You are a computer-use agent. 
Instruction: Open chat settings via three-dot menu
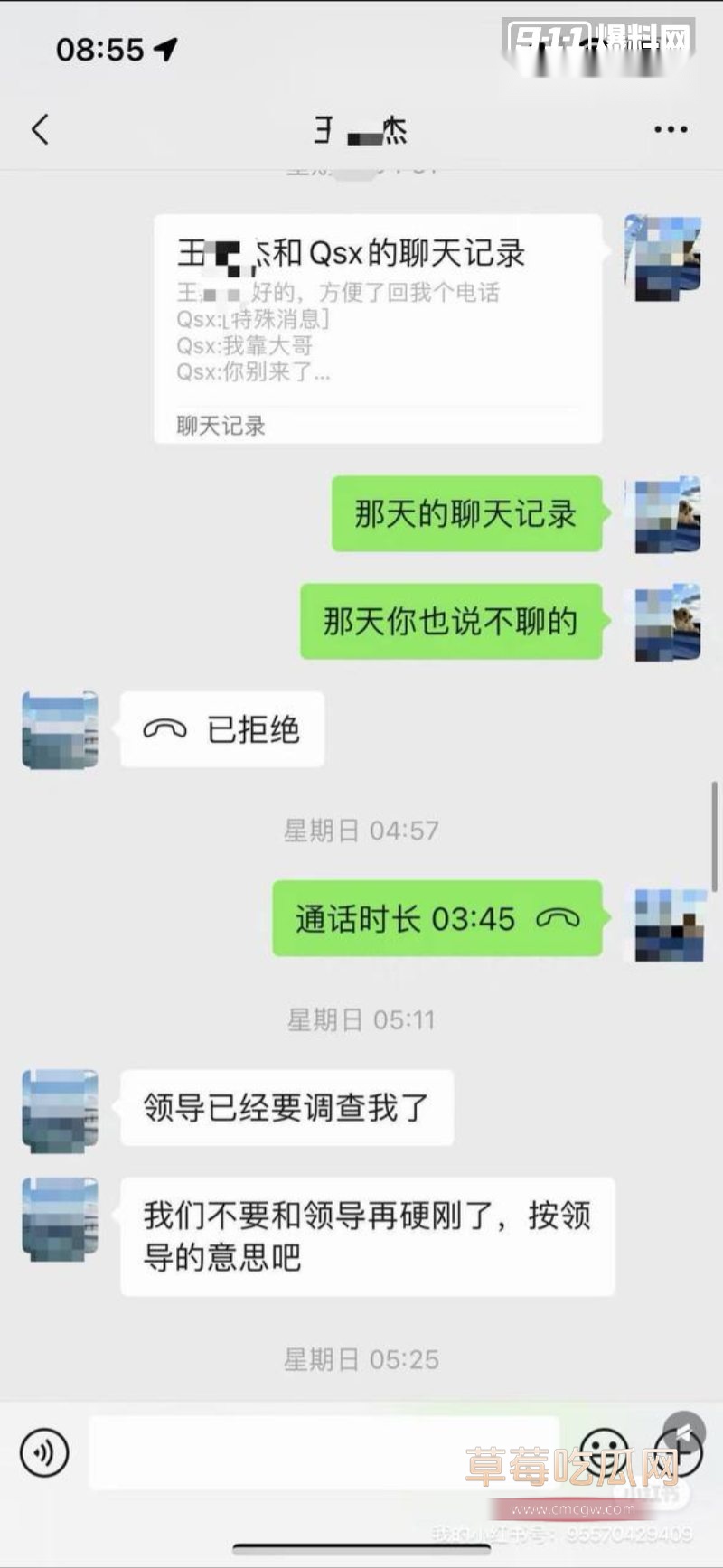pyautogui.click(x=669, y=129)
